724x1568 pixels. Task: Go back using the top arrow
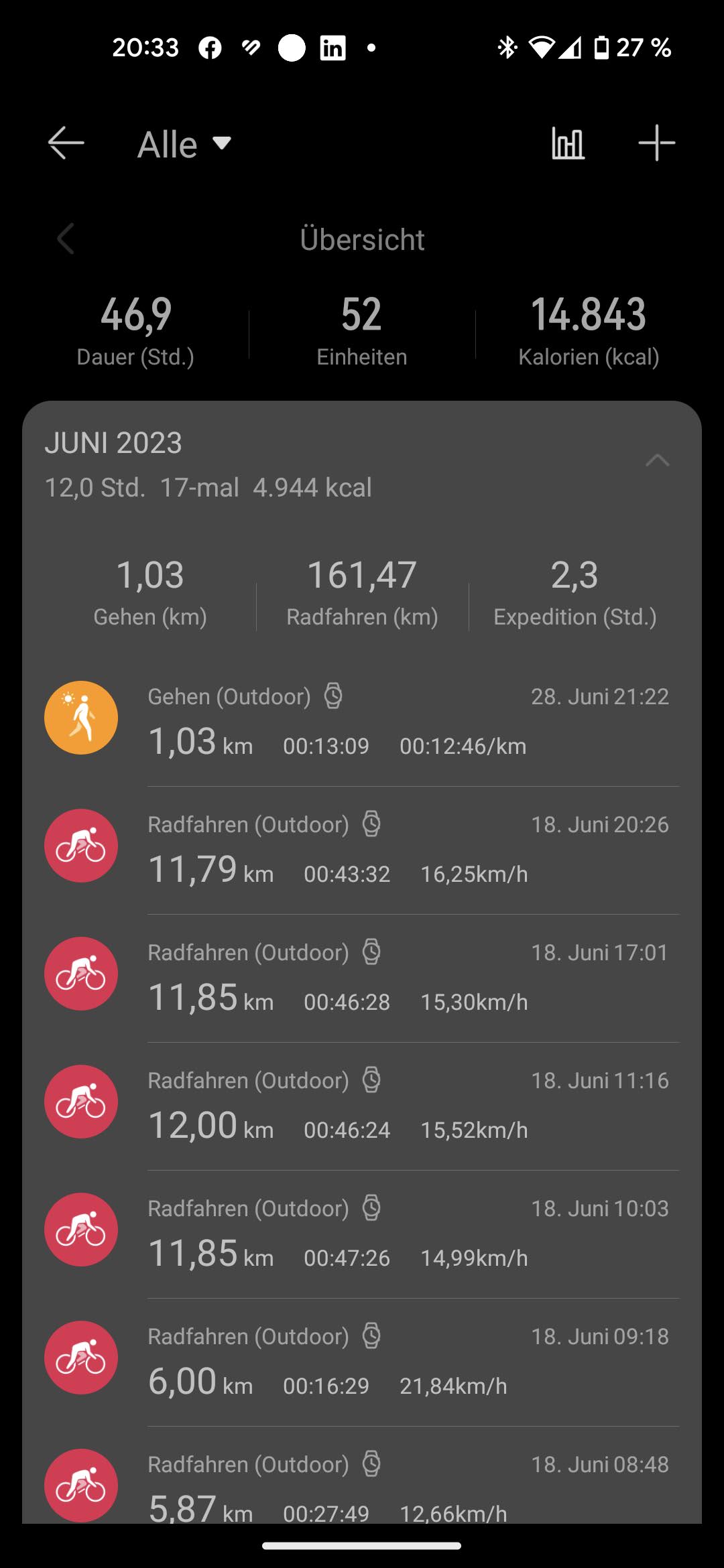[66, 143]
